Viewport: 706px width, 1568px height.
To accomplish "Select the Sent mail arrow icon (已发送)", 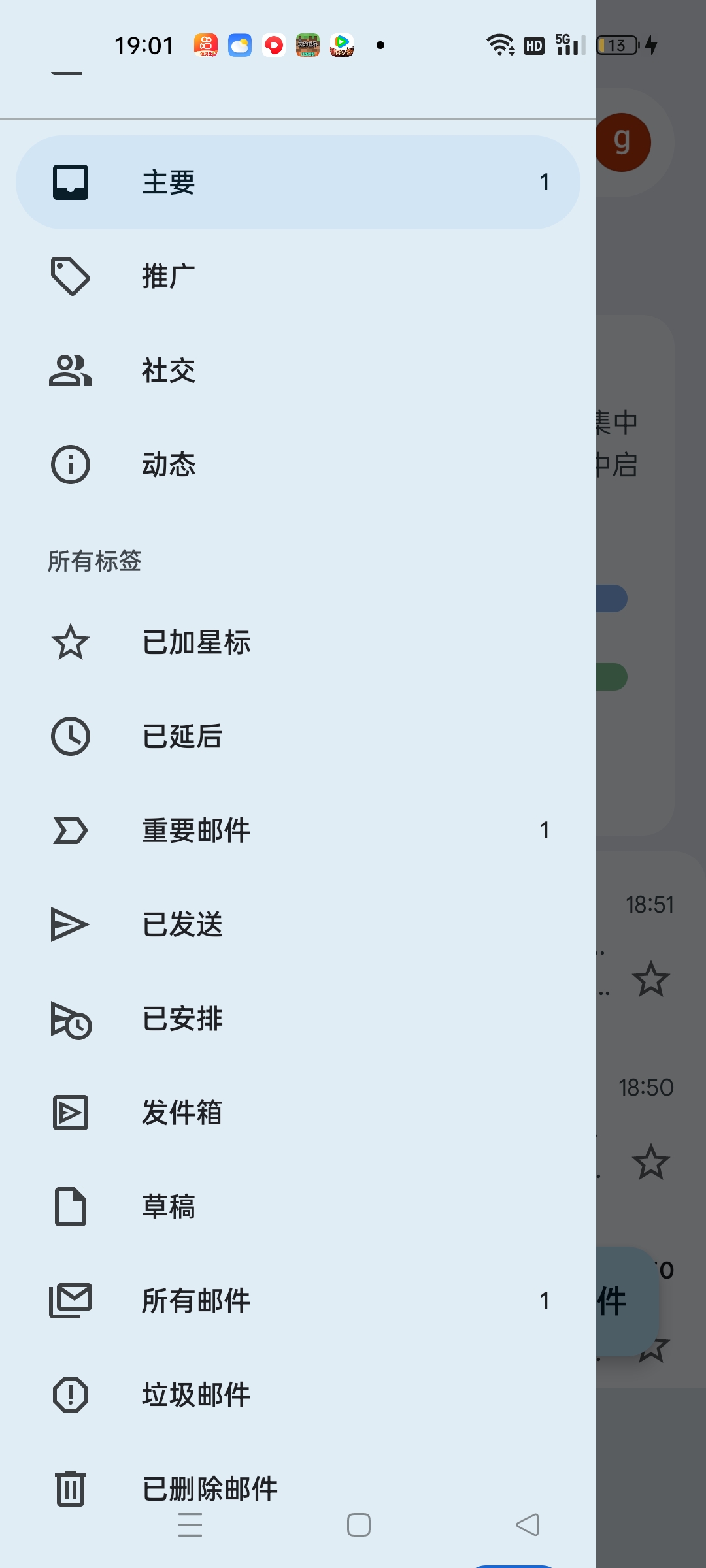I will point(70,924).
